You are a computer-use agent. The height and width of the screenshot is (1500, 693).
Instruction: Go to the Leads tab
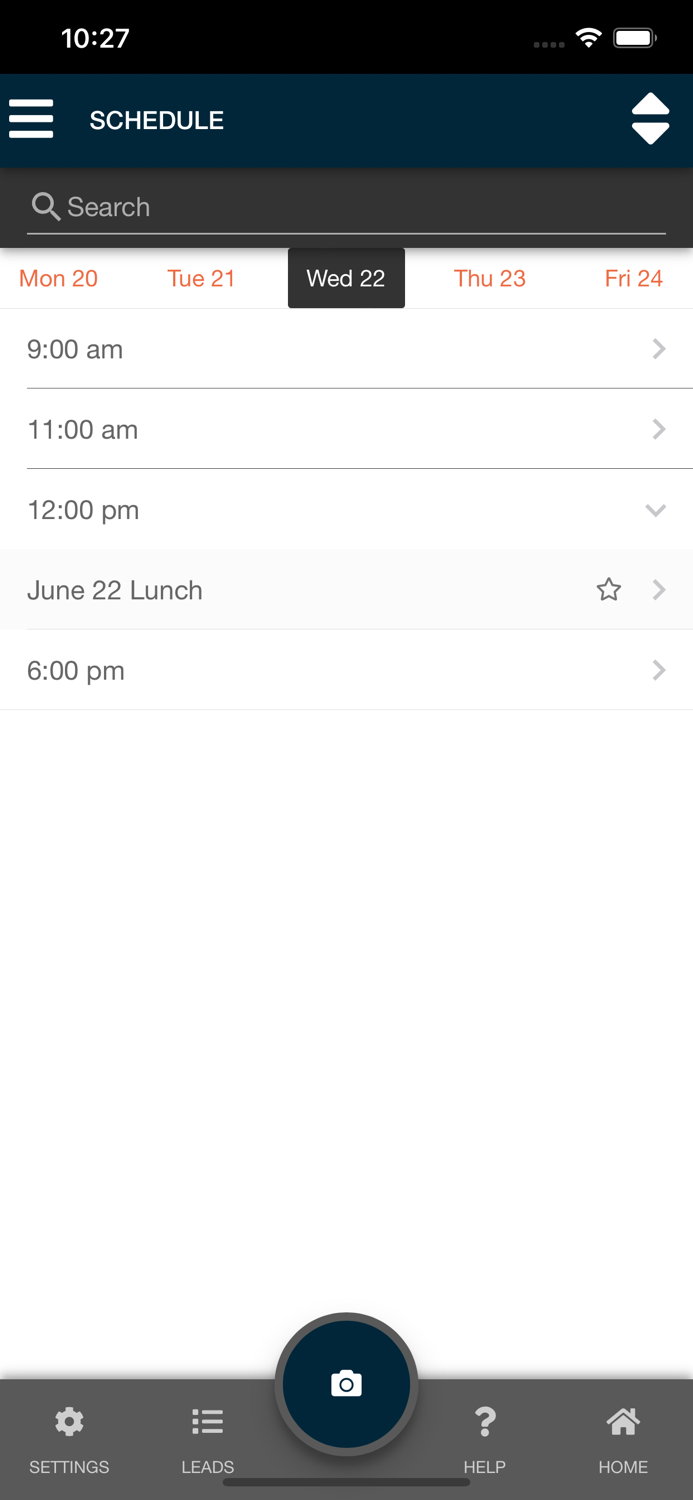[x=208, y=1438]
